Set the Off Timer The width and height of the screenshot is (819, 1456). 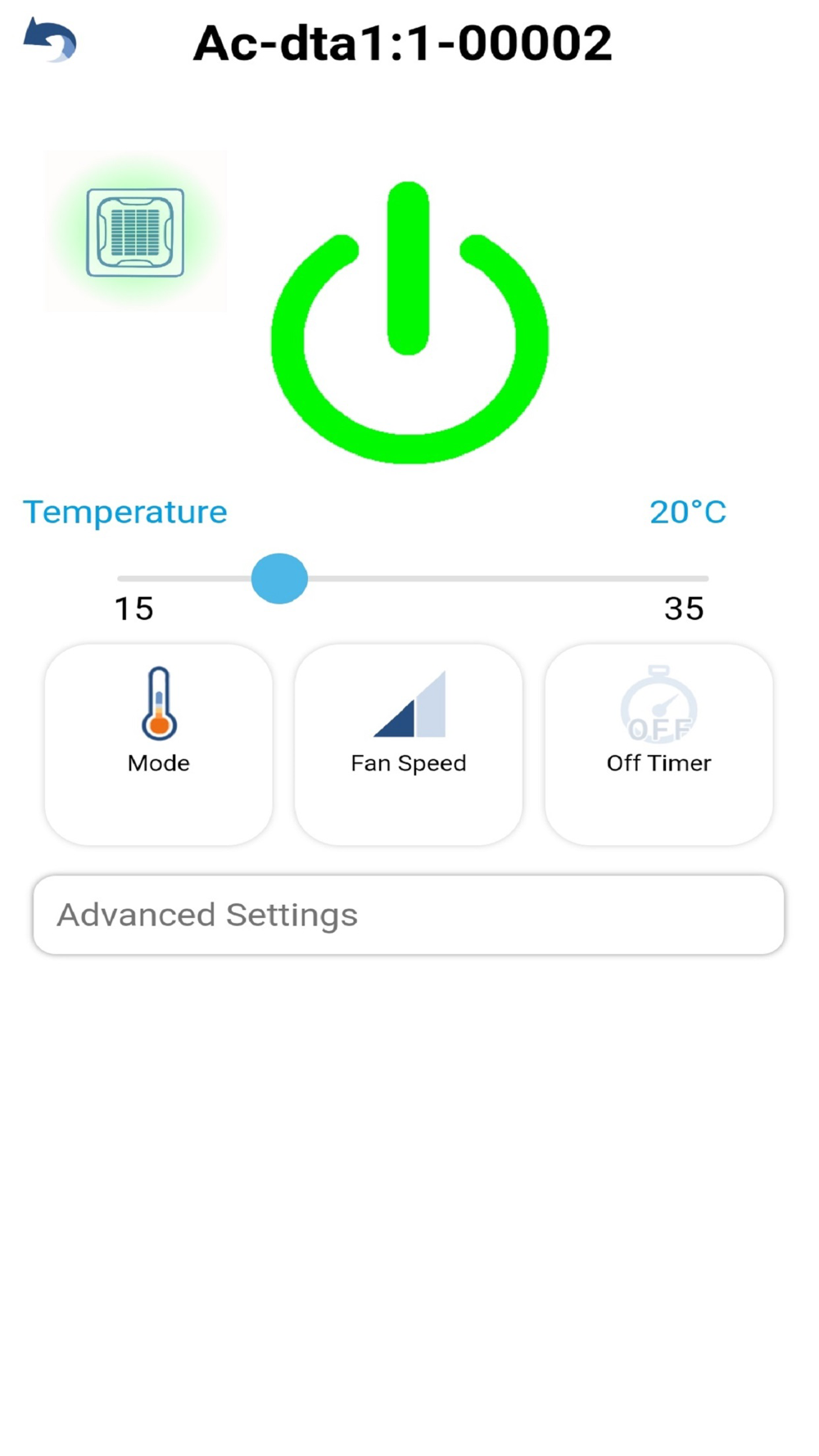(659, 744)
